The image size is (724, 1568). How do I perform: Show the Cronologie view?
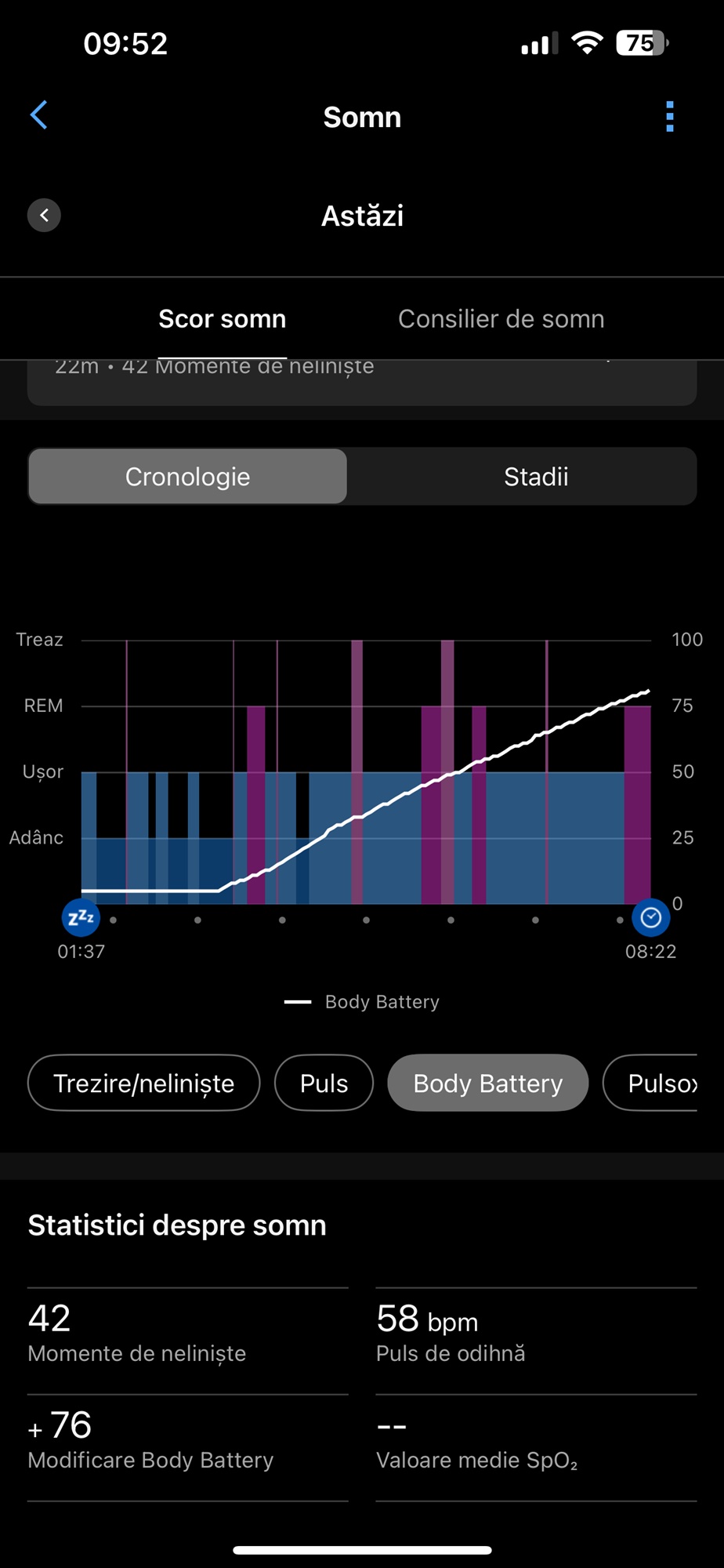(x=188, y=476)
